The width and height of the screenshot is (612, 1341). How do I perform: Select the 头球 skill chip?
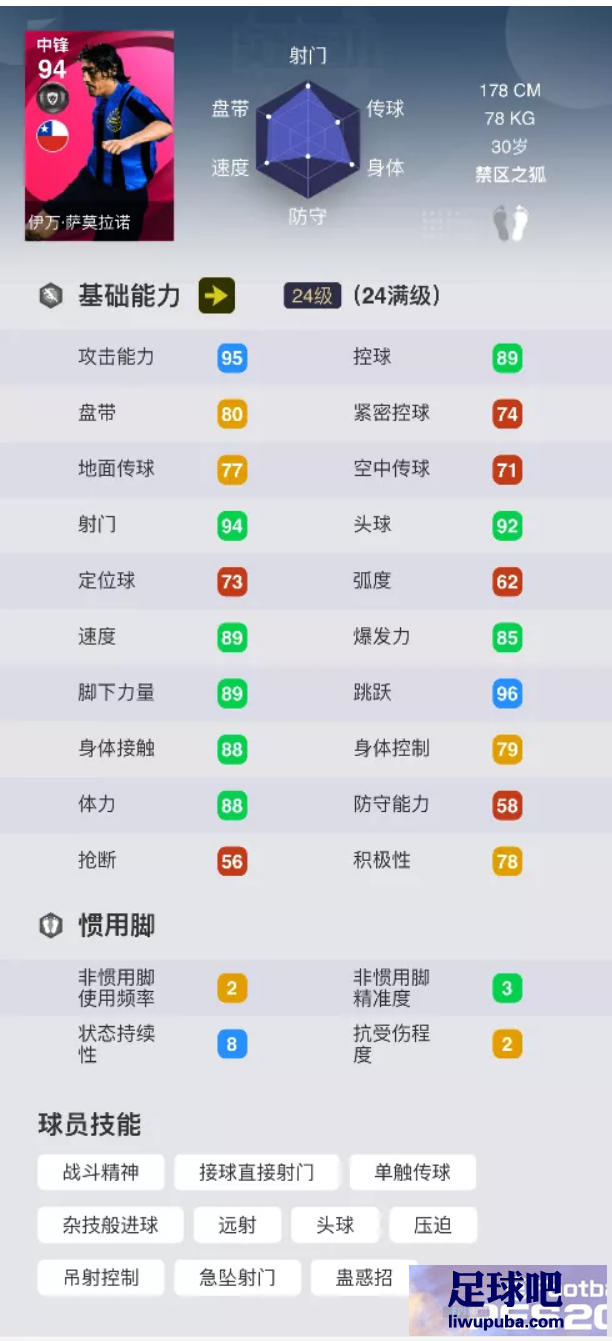pos(335,1225)
